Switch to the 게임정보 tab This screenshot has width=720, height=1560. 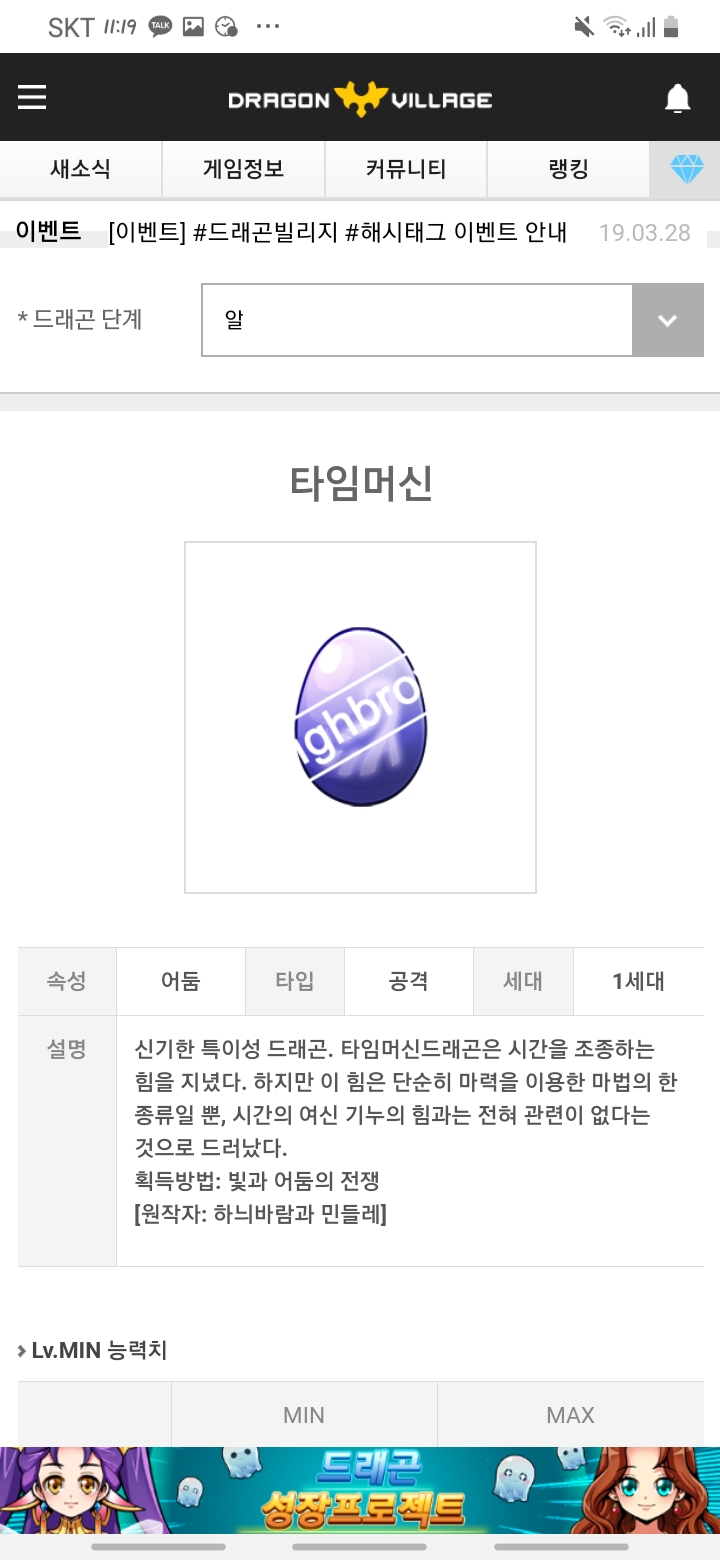(x=244, y=169)
